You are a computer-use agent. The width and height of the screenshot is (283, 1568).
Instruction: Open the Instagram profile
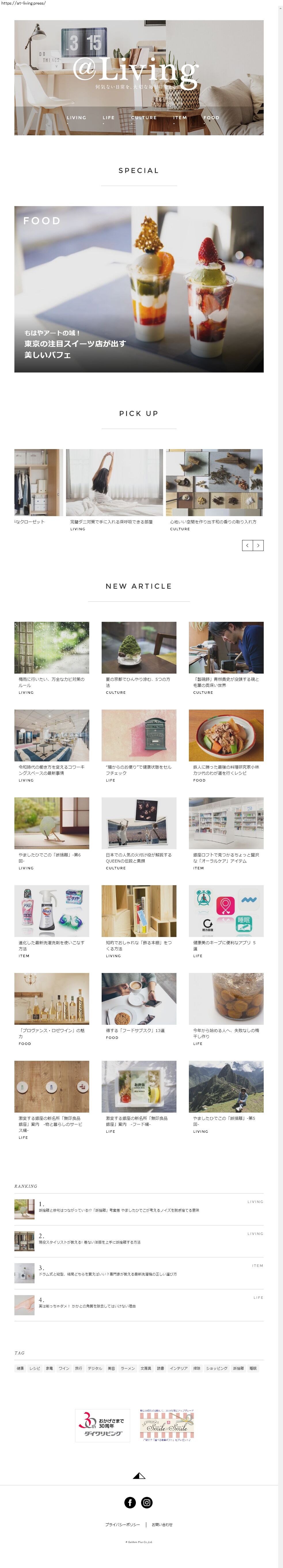(x=147, y=1502)
